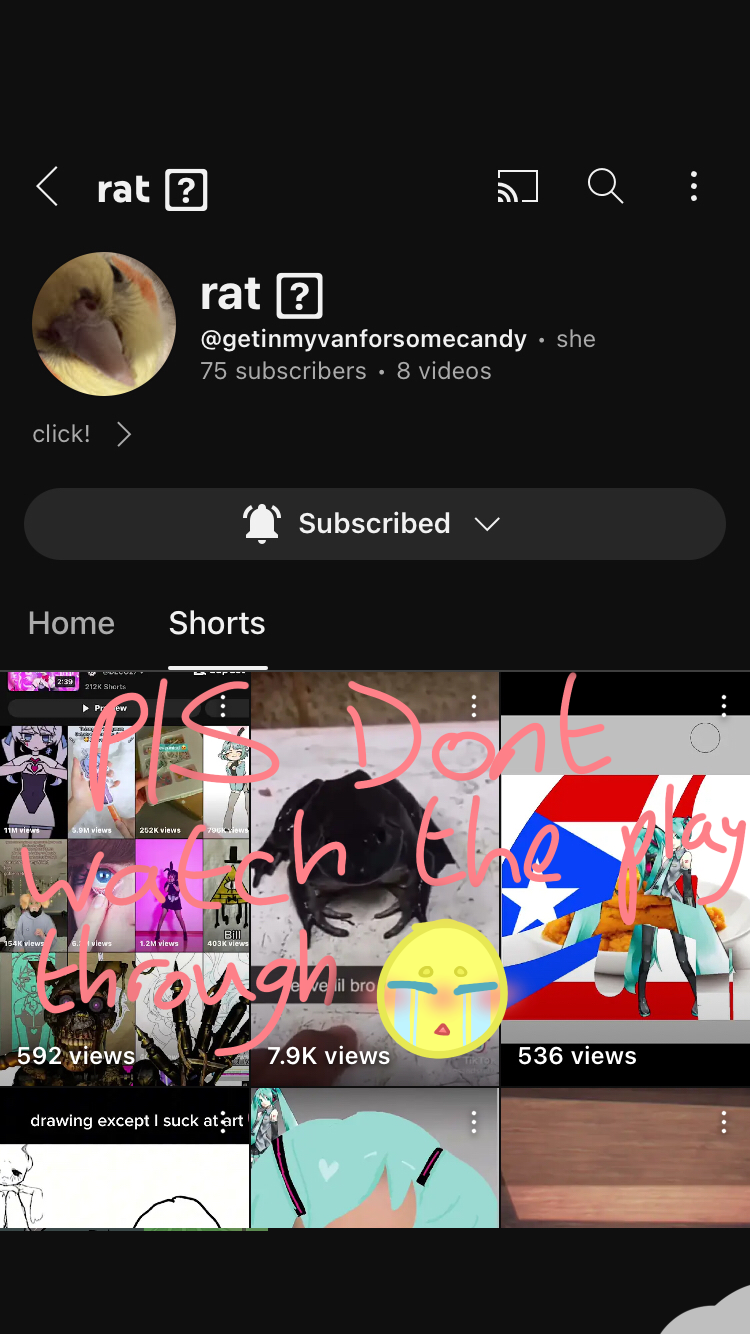
Task: Tap the cast to device icon
Action: click(518, 187)
